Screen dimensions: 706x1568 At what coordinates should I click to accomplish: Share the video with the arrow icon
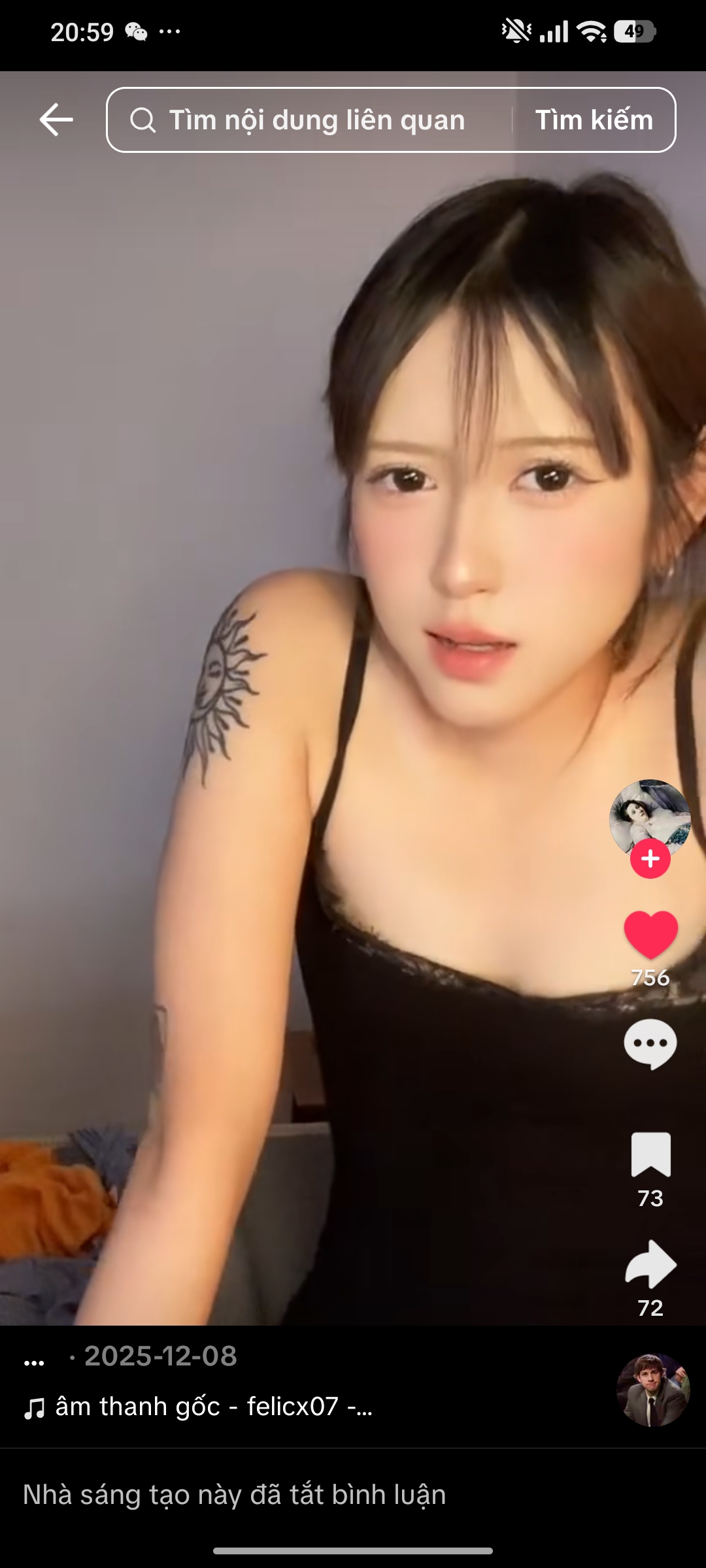click(650, 1264)
